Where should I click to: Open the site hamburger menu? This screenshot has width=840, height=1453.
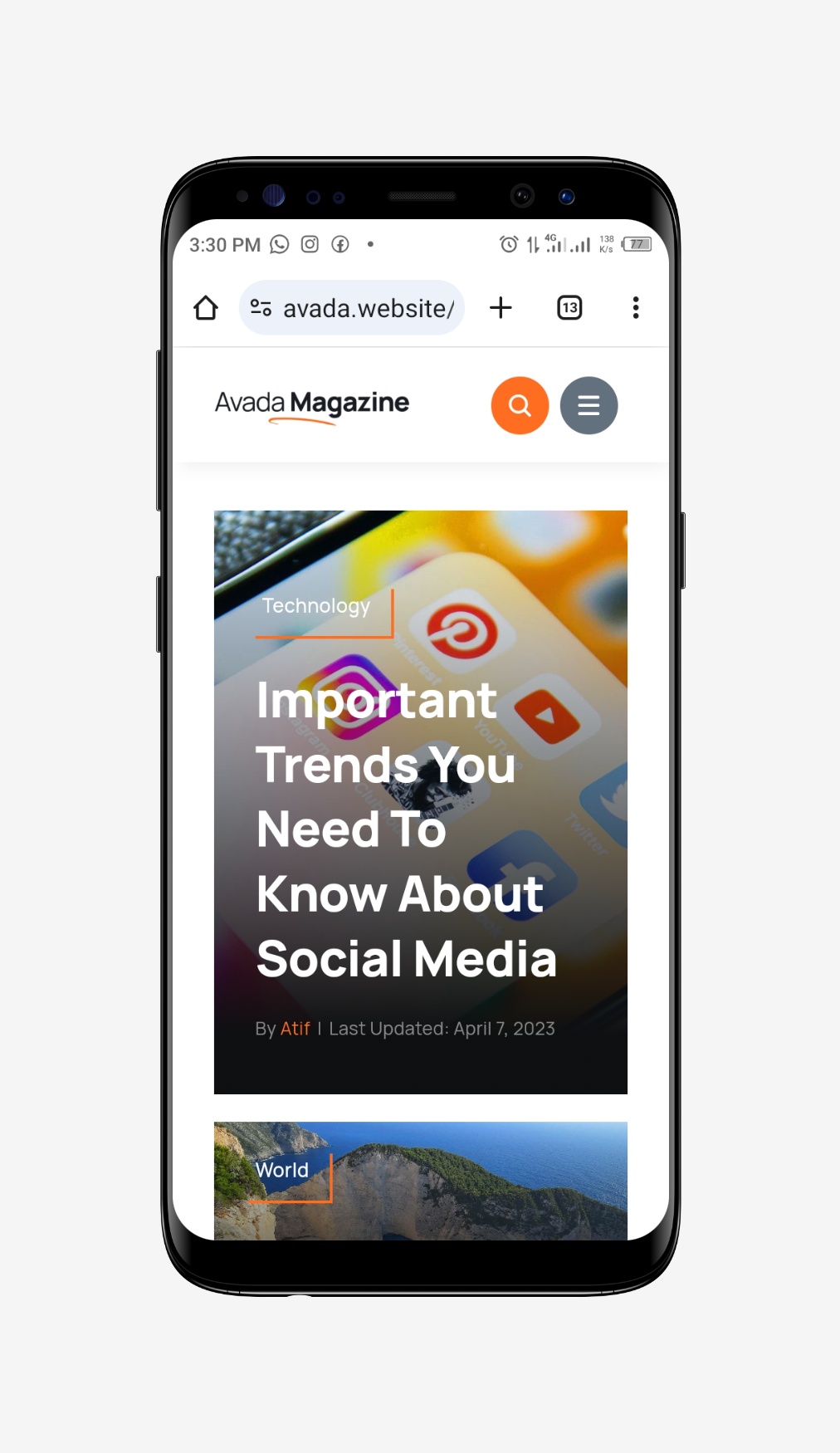tap(588, 405)
